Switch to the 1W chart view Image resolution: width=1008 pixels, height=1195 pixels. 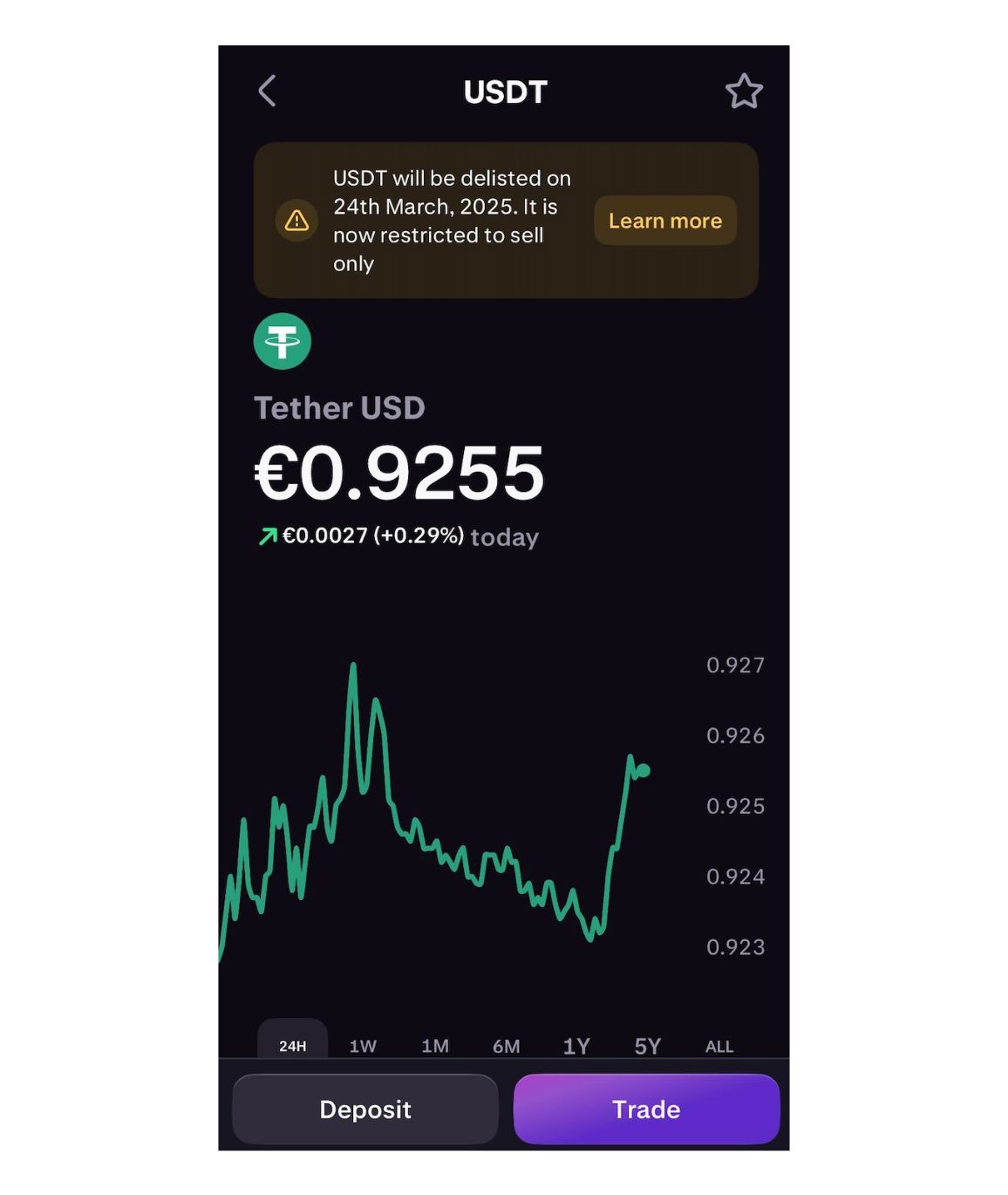click(362, 1045)
